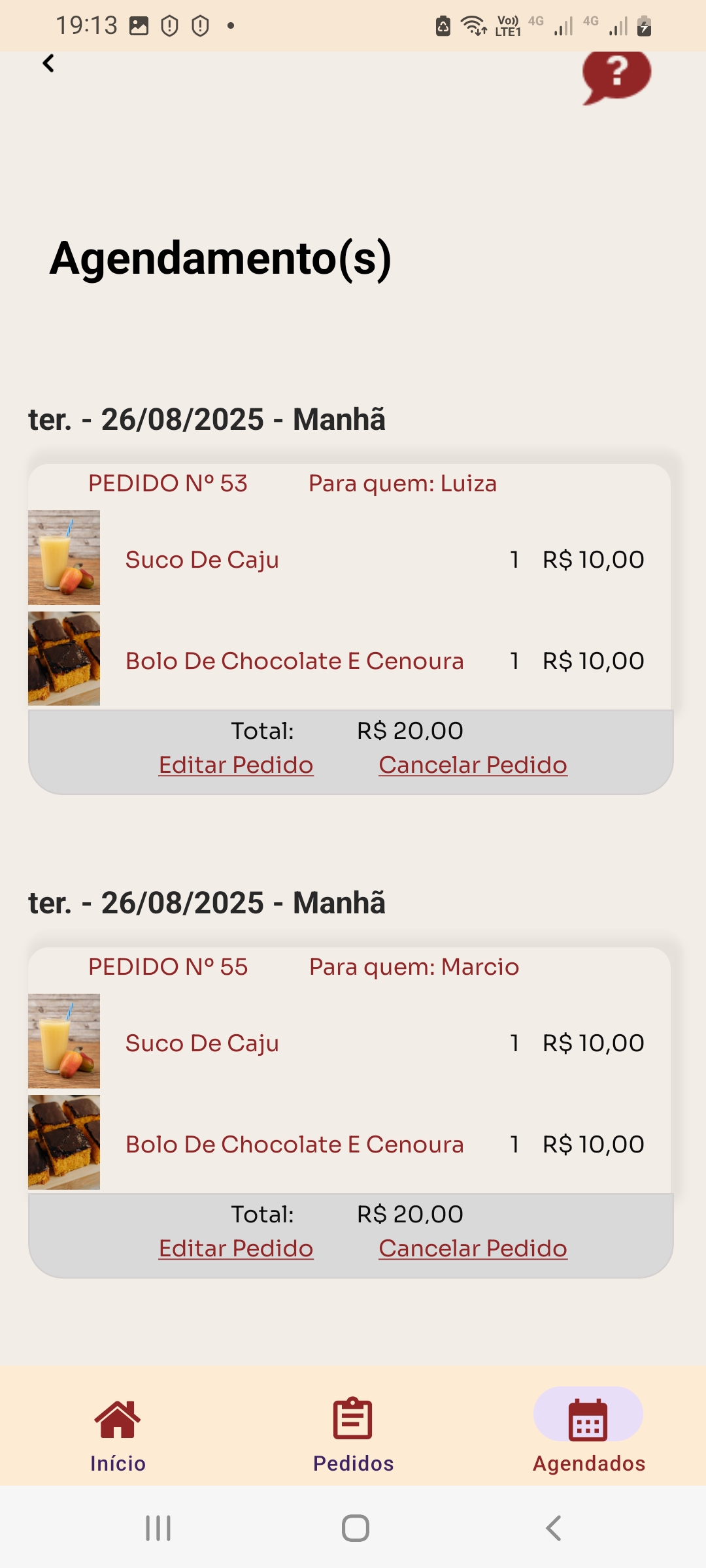
Task: Tap Cancelar Pedido on Luiza's order
Action: pos(473,764)
